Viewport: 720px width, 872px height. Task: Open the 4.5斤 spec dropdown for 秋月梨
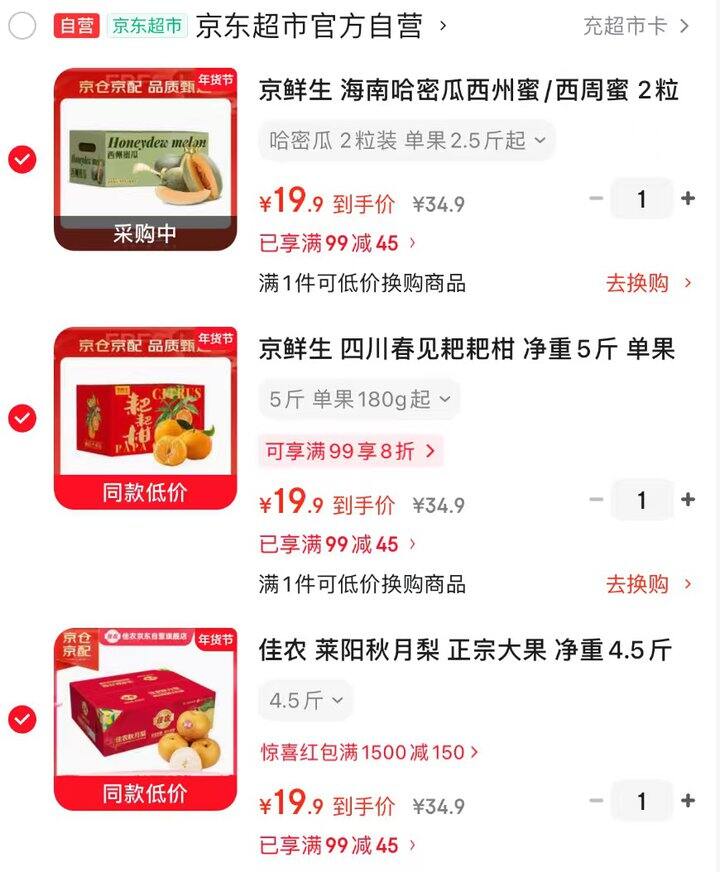click(305, 700)
